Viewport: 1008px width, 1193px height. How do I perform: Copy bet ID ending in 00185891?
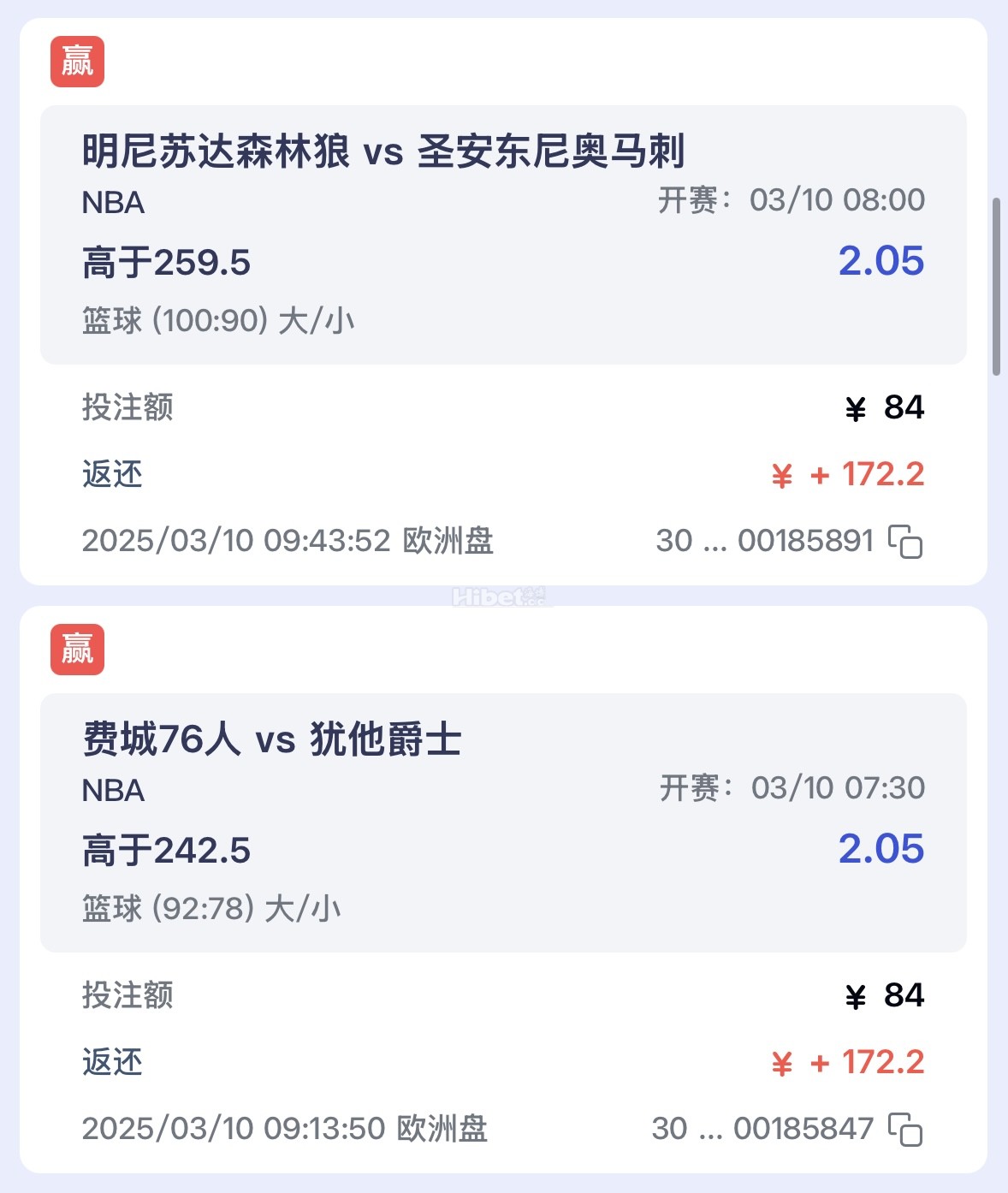tap(905, 542)
